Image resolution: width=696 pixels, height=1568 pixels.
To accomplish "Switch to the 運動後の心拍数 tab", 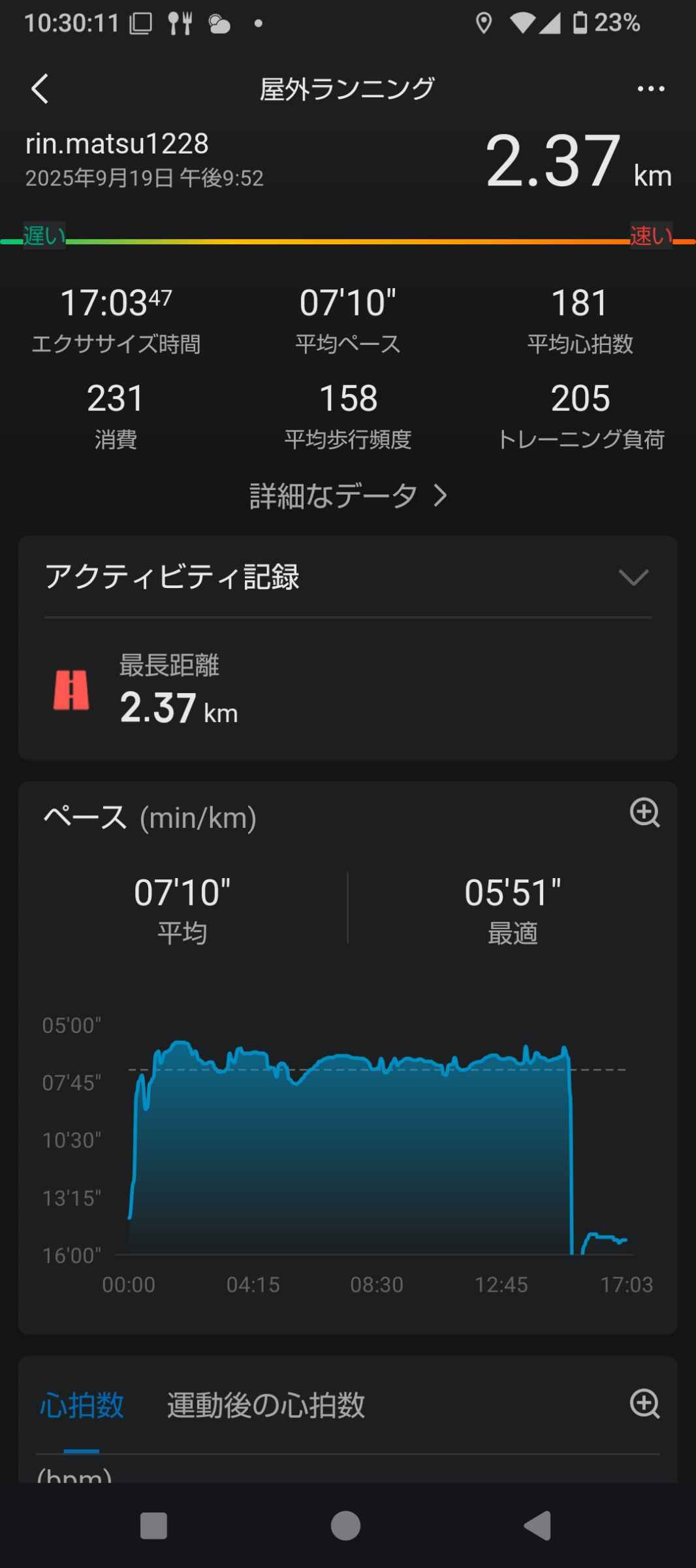I will (x=266, y=1405).
